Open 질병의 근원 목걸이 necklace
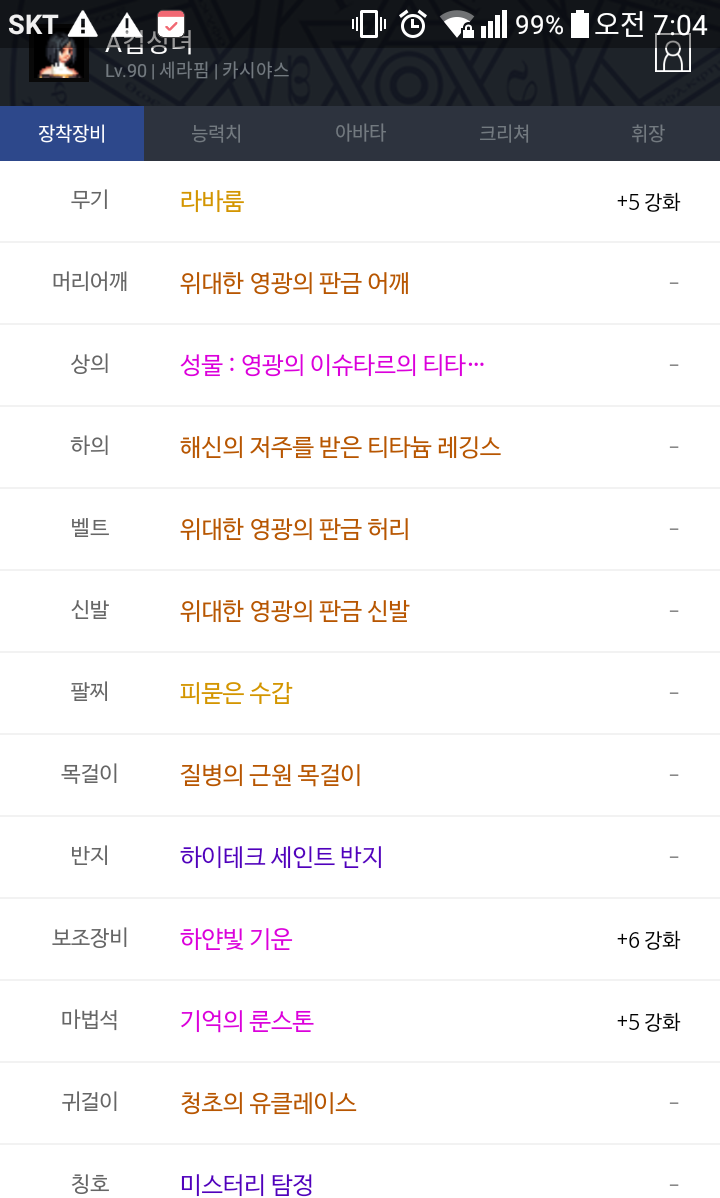This screenshot has height=1198, width=720. tap(271, 775)
